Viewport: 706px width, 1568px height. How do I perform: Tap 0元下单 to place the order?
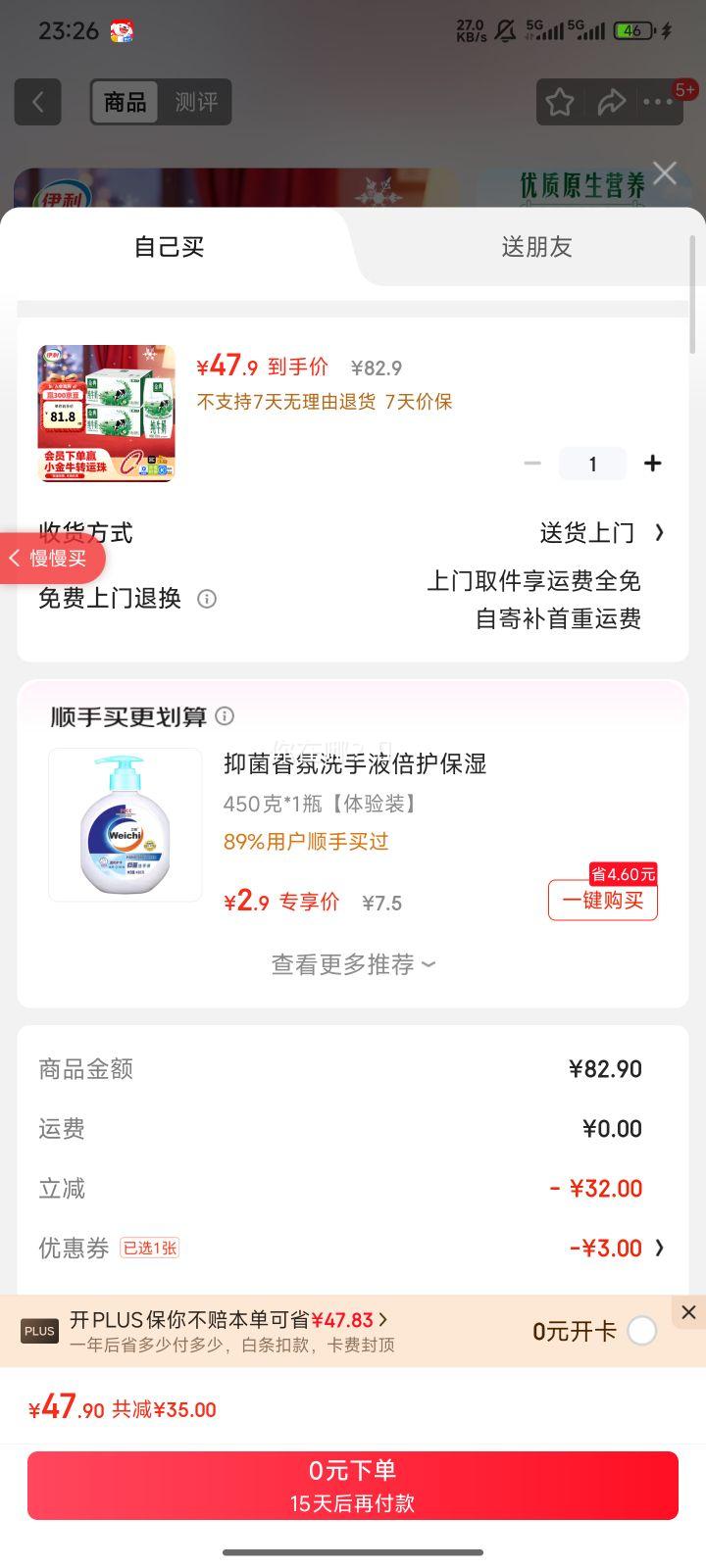click(353, 1484)
